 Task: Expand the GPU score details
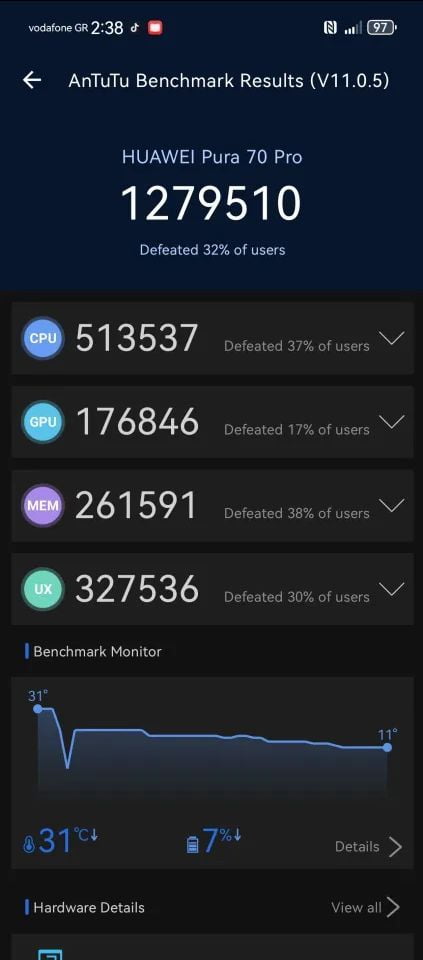pyautogui.click(x=392, y=421)
